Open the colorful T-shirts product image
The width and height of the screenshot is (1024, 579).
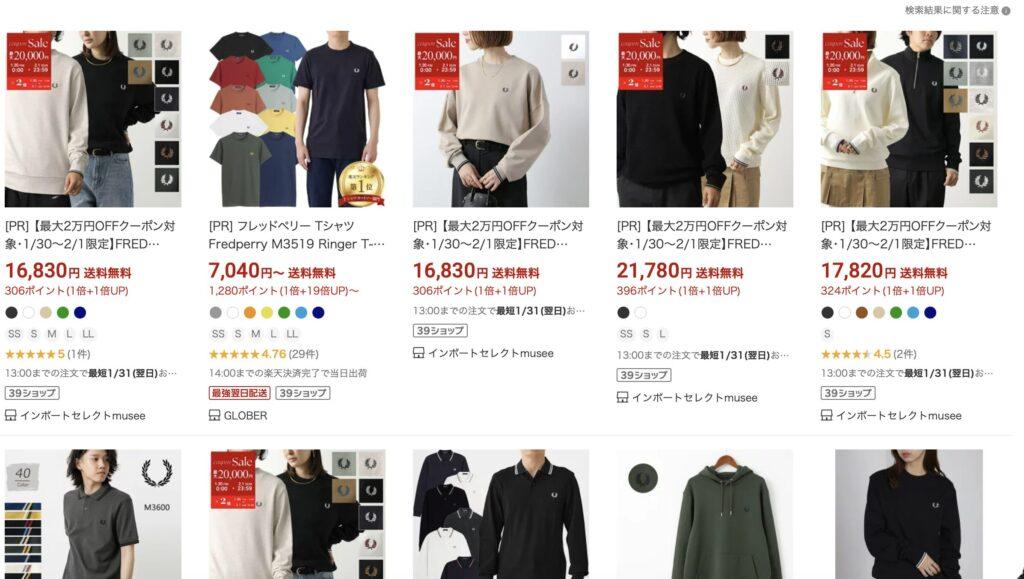click(296, 118)
